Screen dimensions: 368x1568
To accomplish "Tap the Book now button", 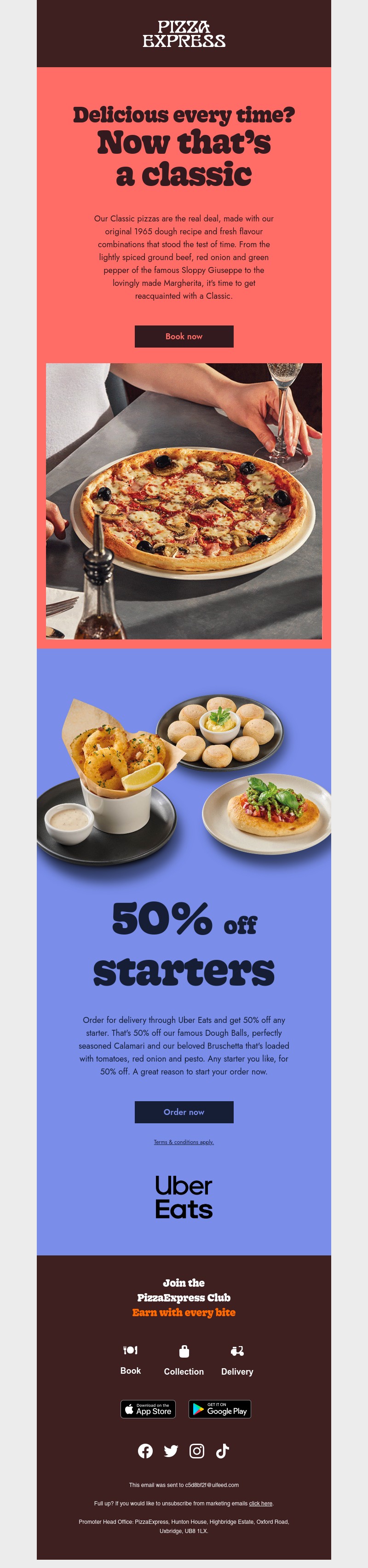I will (x=184, y=336).
